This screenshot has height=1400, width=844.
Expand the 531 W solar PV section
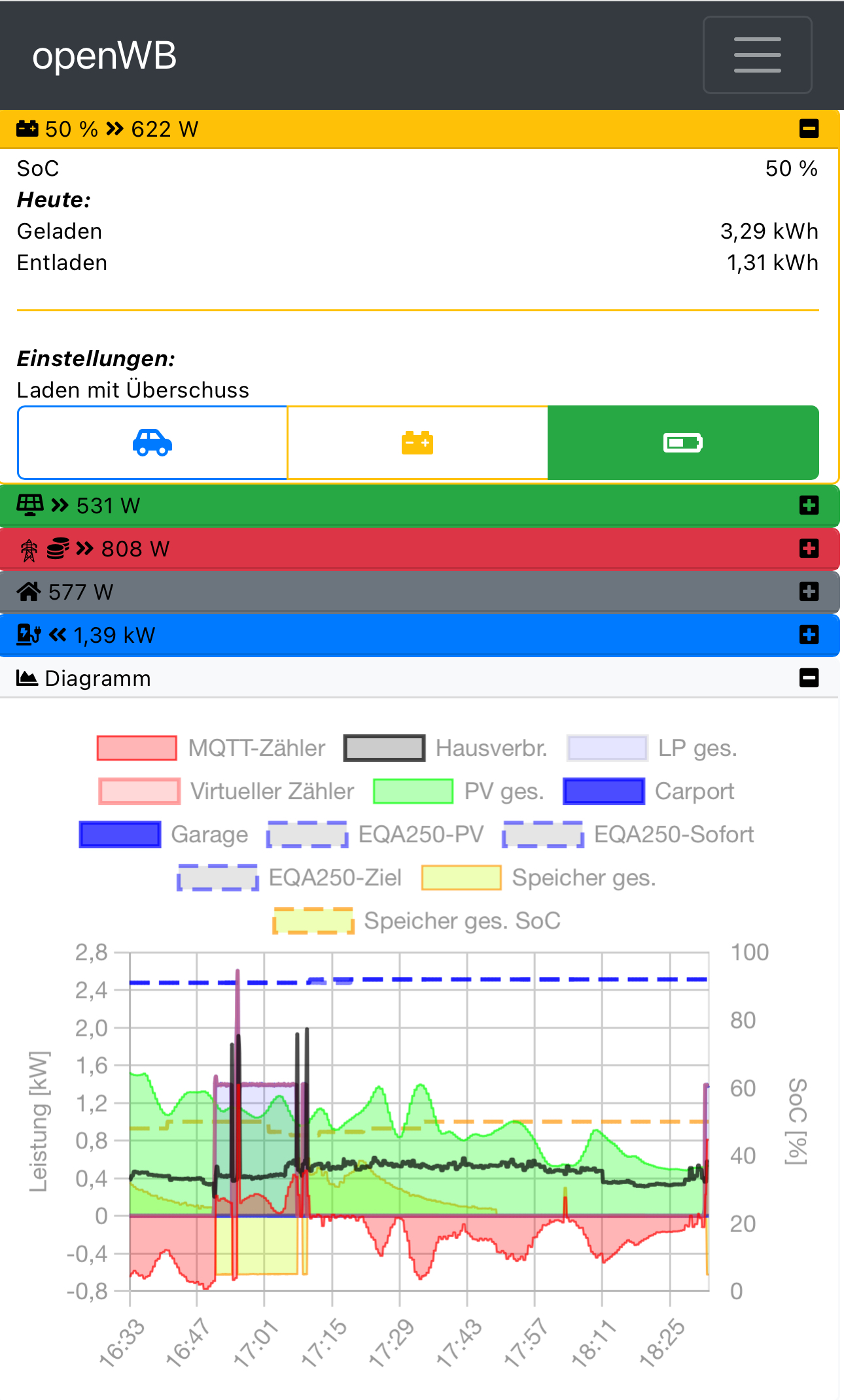tap(809, 505)
